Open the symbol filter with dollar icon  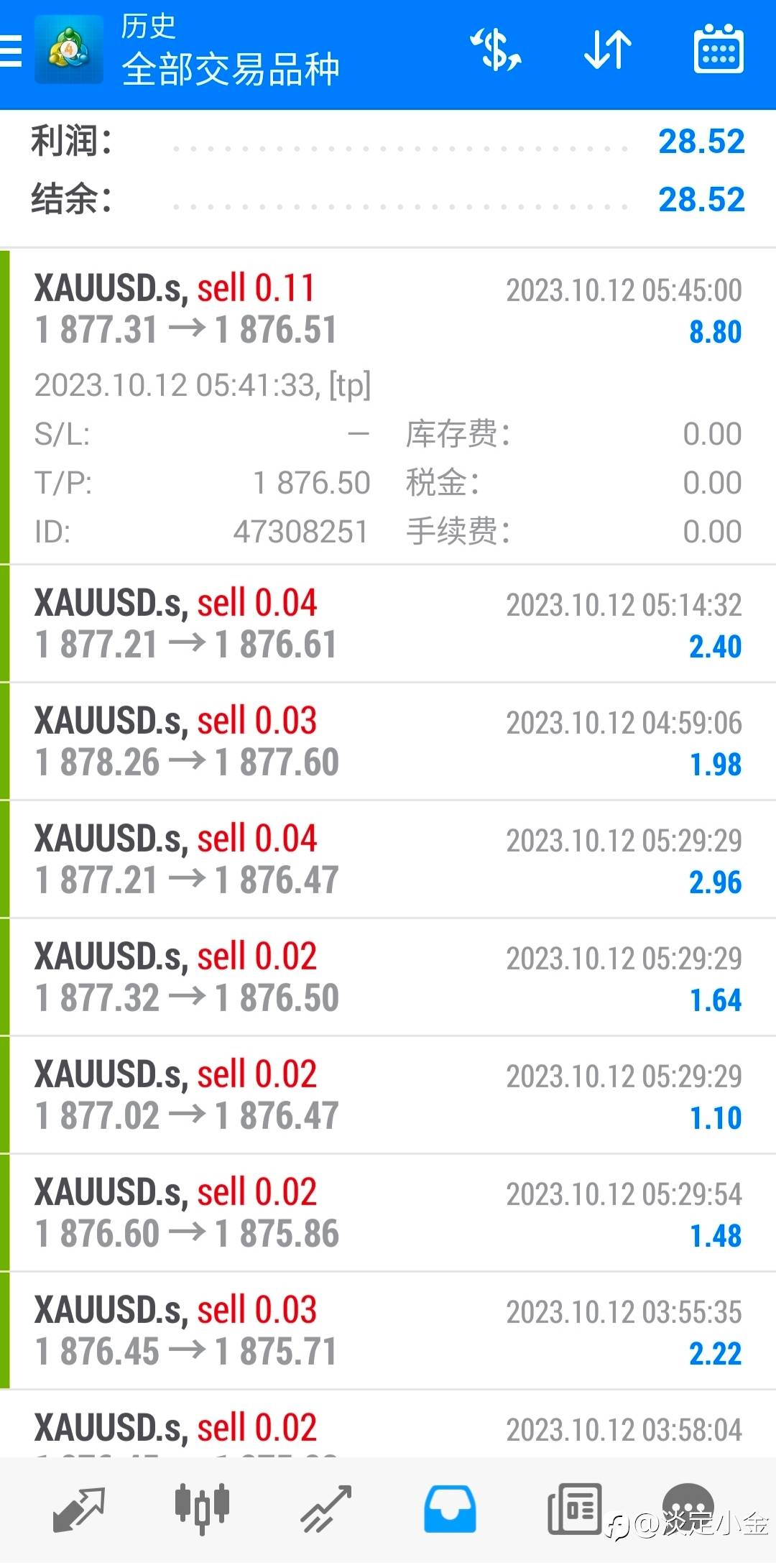click(495, 50)
